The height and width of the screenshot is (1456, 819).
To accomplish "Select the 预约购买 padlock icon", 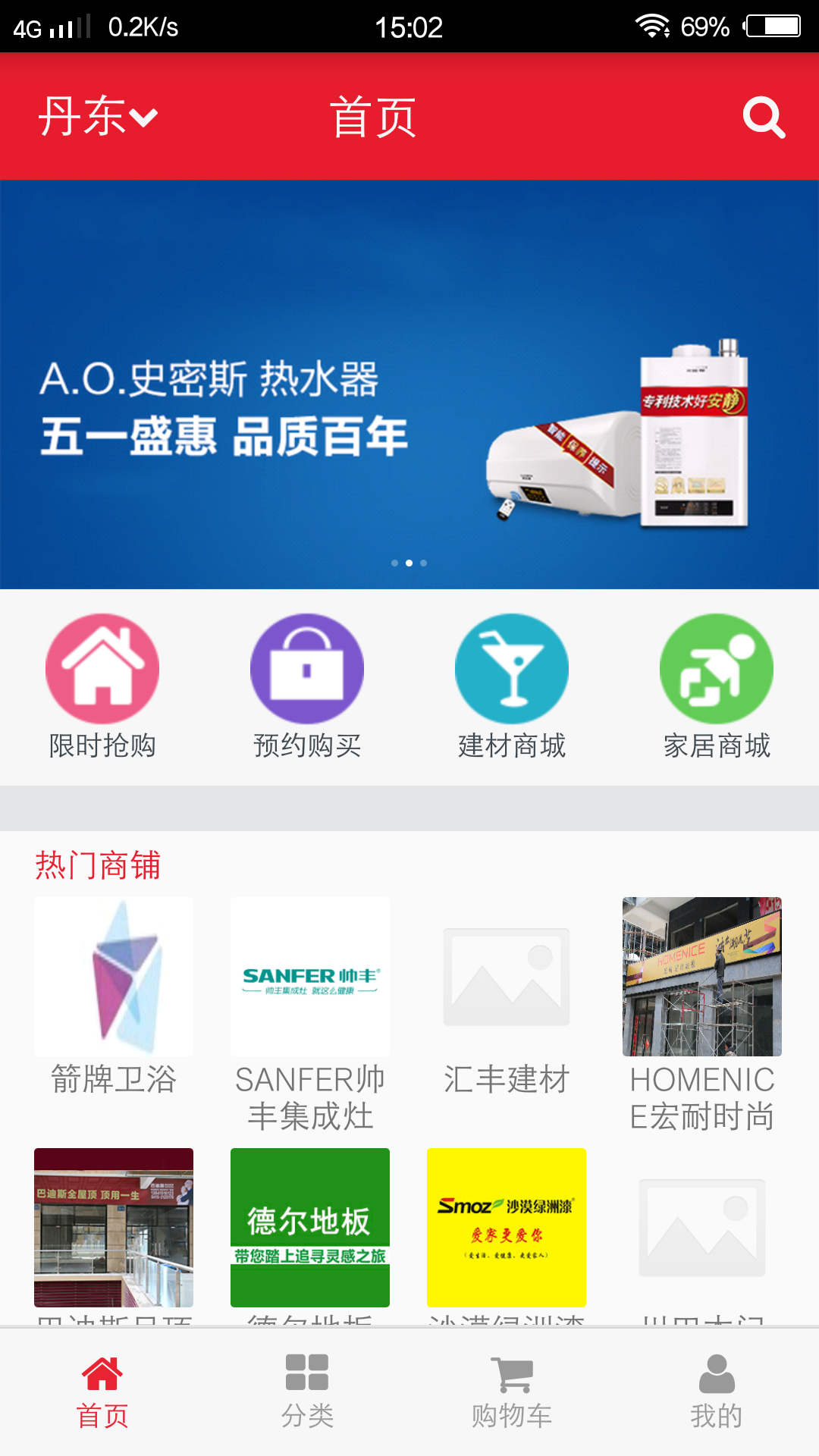I will tap(307, 667).
